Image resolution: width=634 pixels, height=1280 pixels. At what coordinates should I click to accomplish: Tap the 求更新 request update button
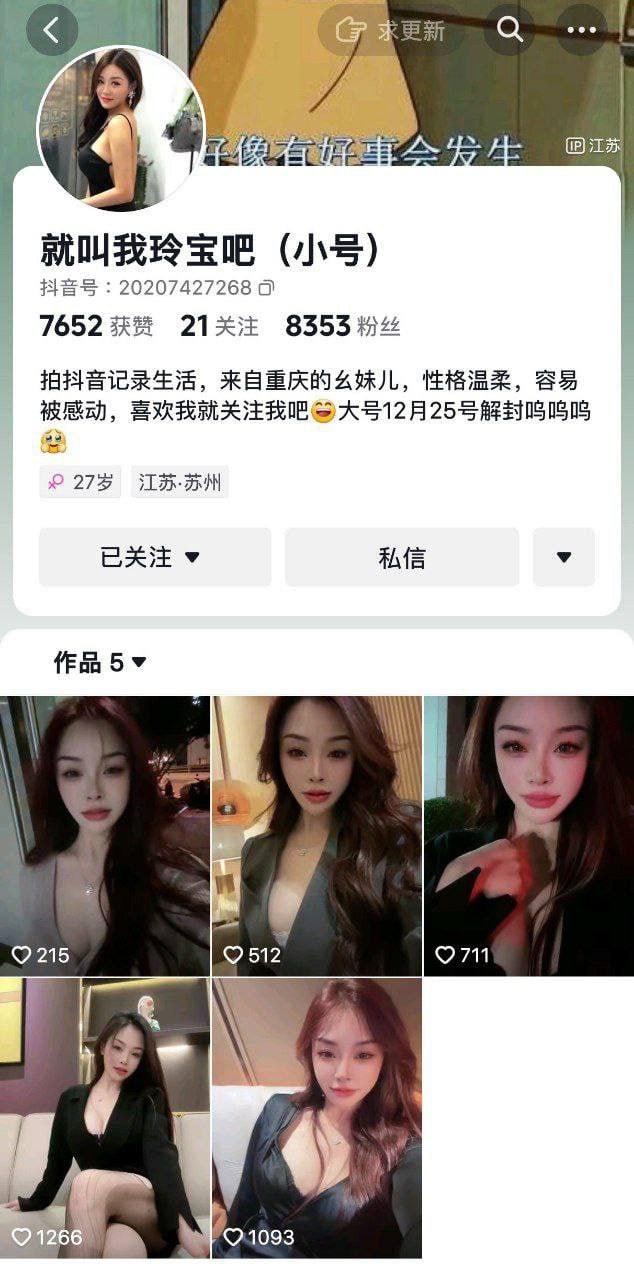(391, 30)
